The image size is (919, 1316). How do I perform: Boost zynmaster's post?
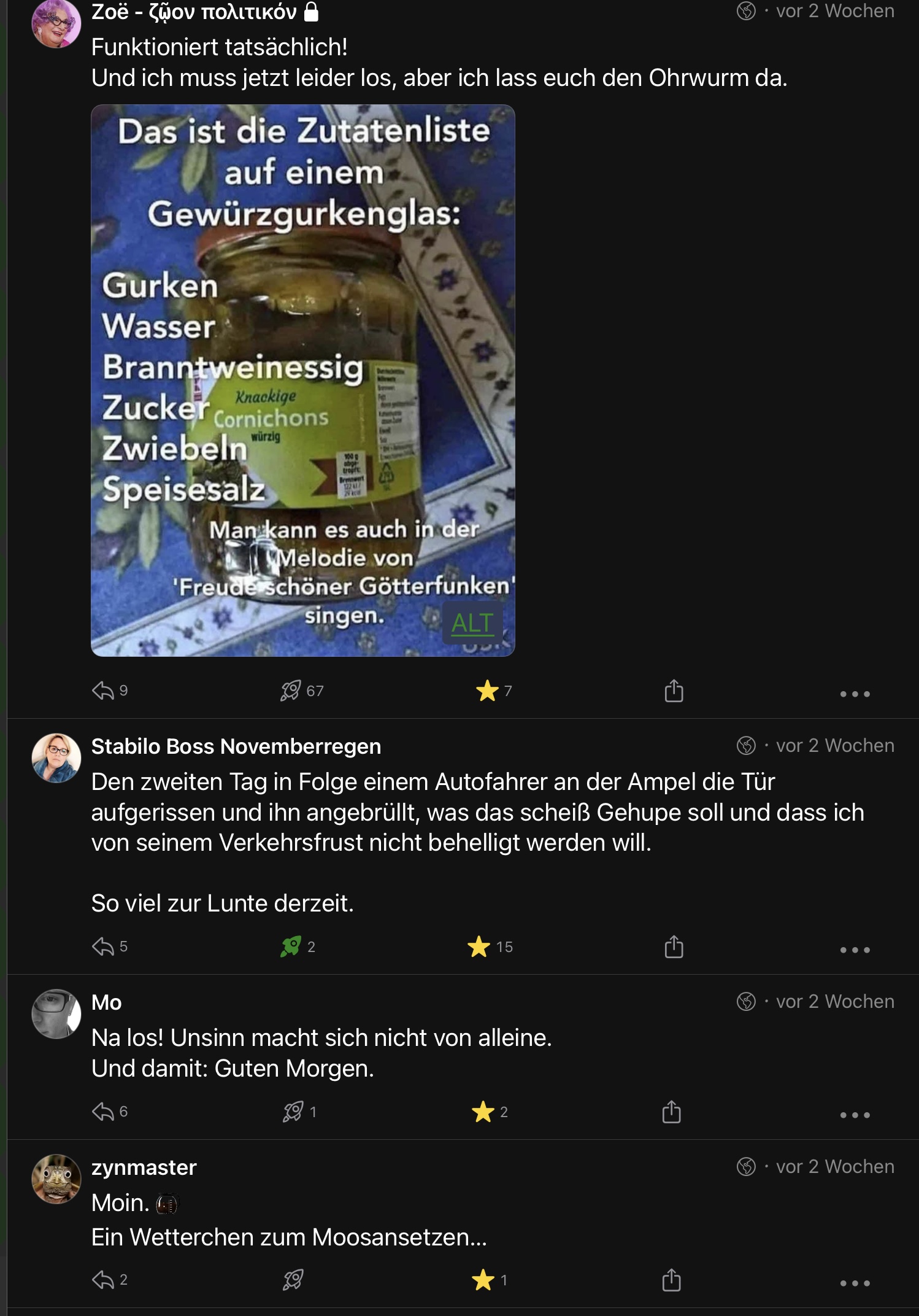tap(293, 1280)
